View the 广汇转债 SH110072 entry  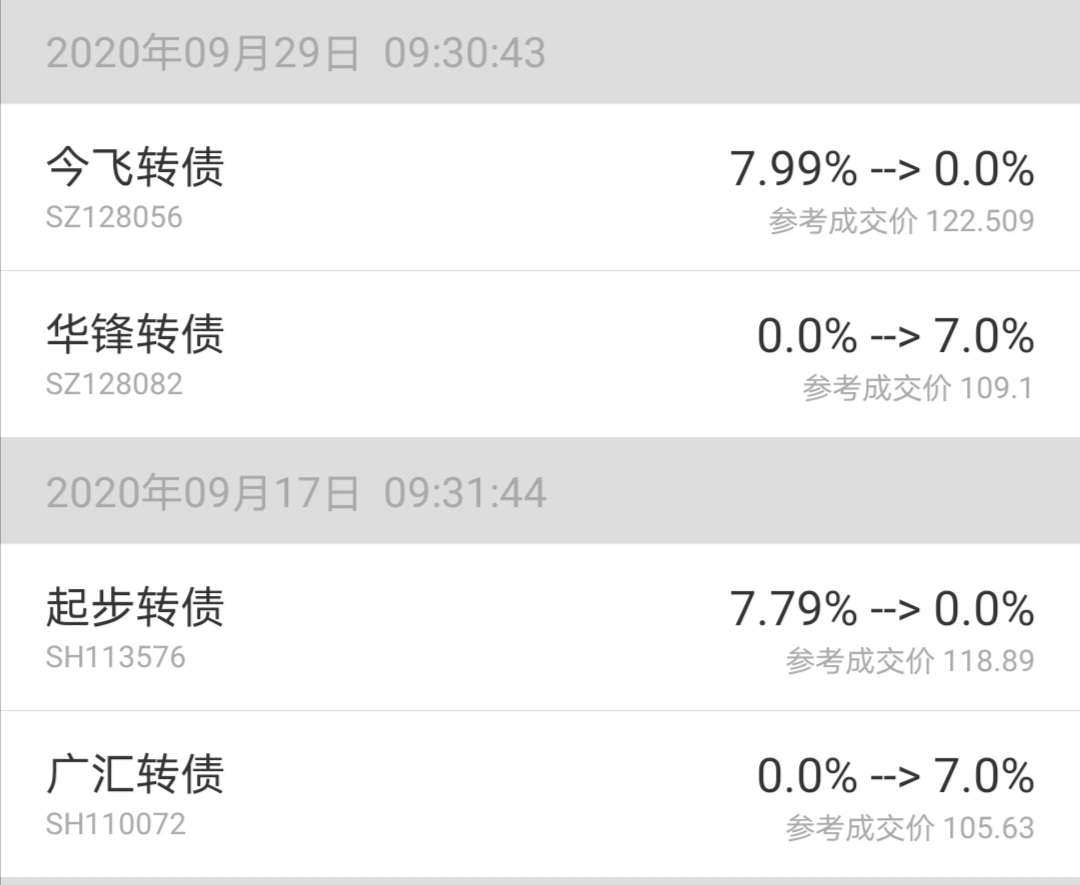540,794
